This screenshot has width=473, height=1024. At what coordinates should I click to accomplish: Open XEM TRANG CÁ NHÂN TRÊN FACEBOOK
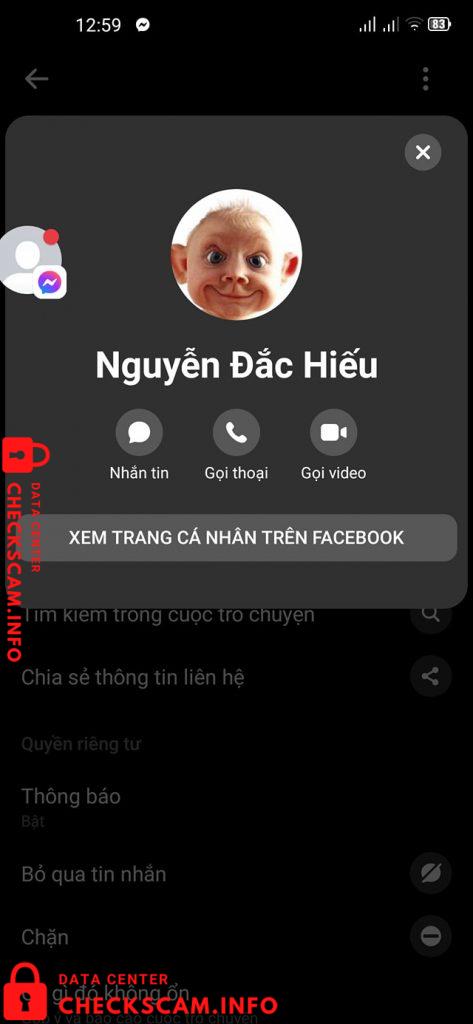(x=236, y=537)
